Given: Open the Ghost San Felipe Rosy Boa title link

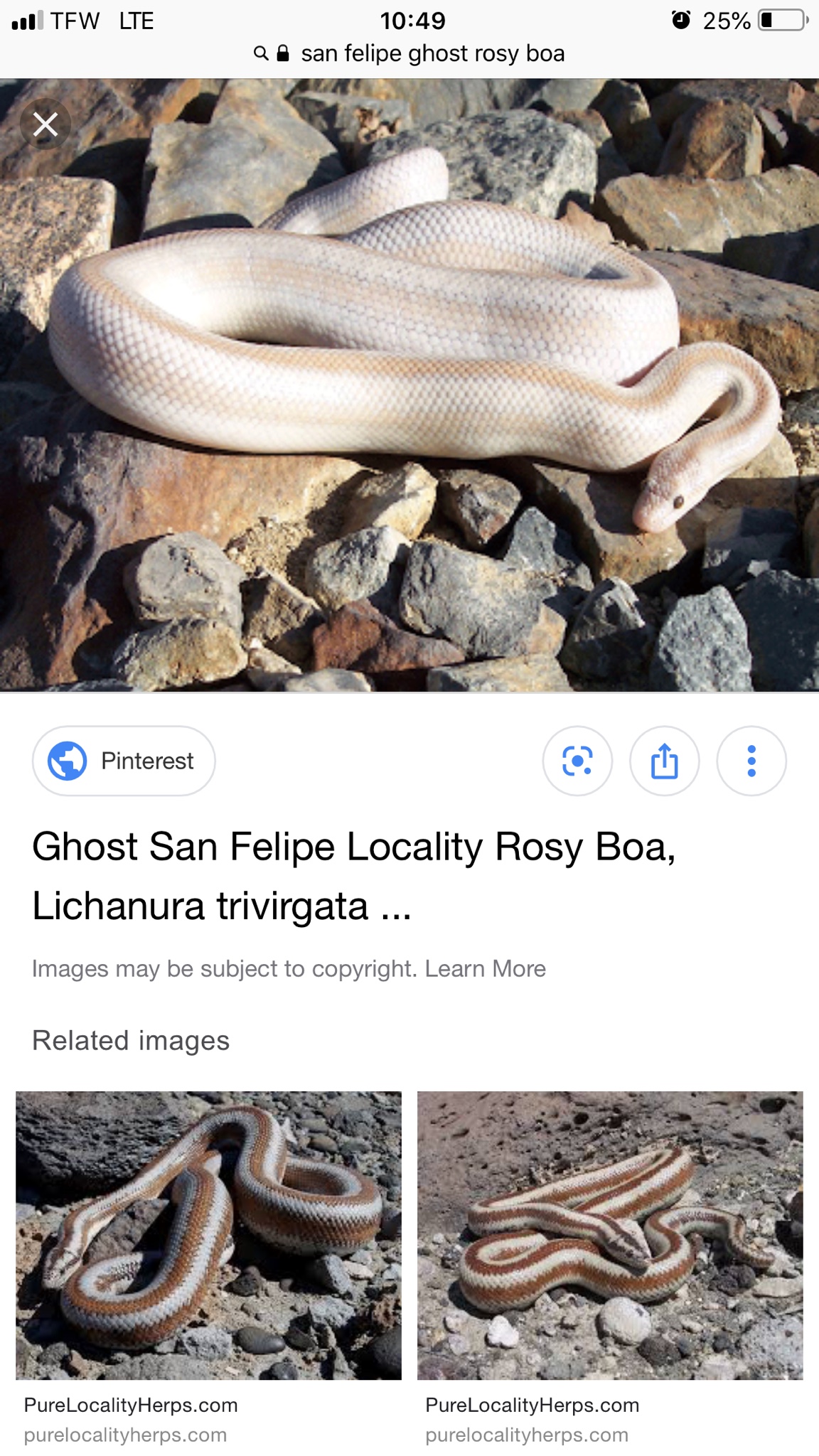Looking at the screenshot, I should [x=353, y=876].
